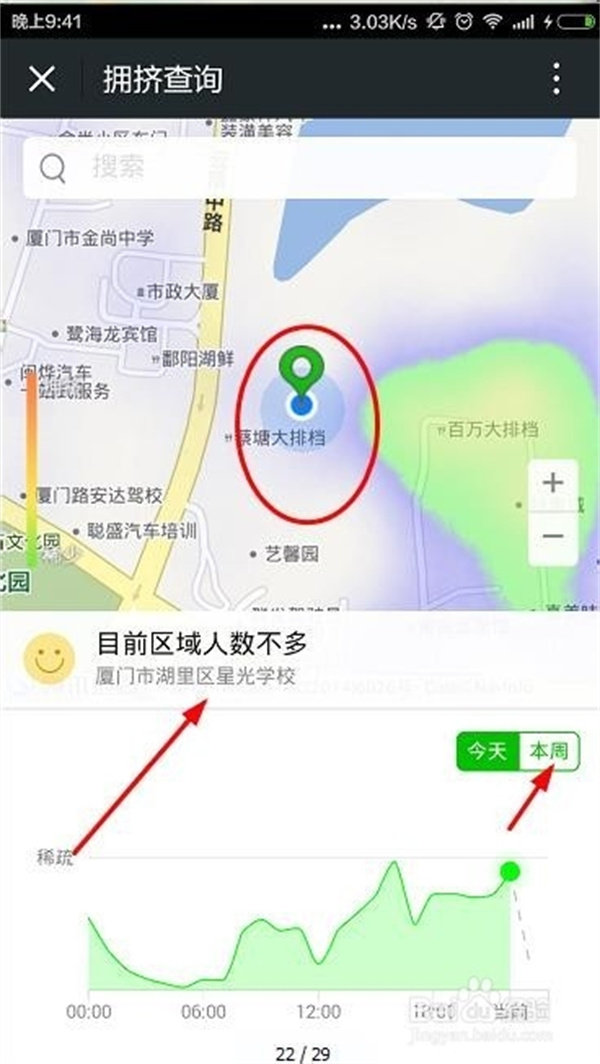This screenshot has width=600, height=1064.
Task: Zoom out of the map
Action: [x=552, y=536]
